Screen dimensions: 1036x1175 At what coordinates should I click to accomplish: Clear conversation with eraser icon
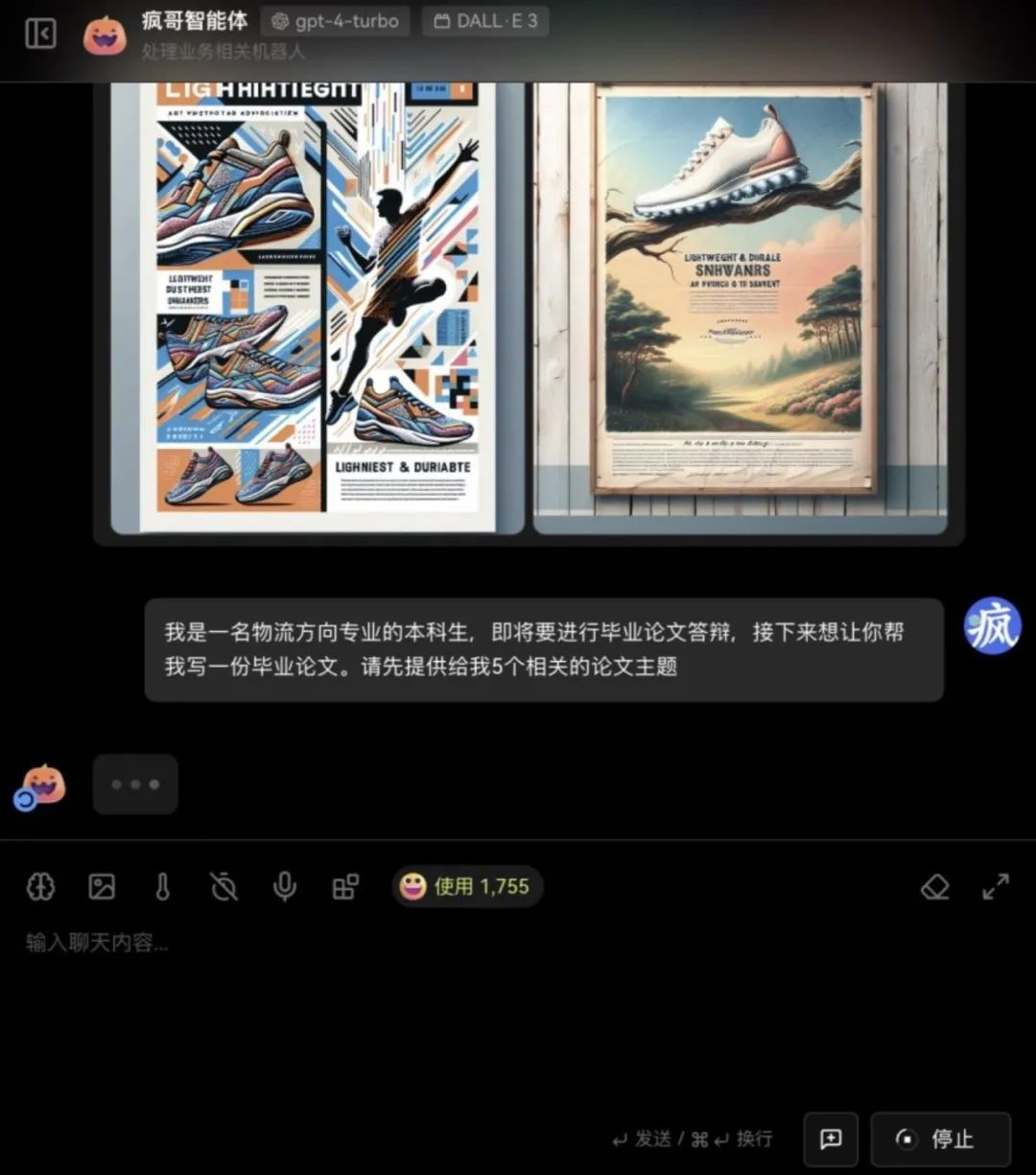coord(934,887)
